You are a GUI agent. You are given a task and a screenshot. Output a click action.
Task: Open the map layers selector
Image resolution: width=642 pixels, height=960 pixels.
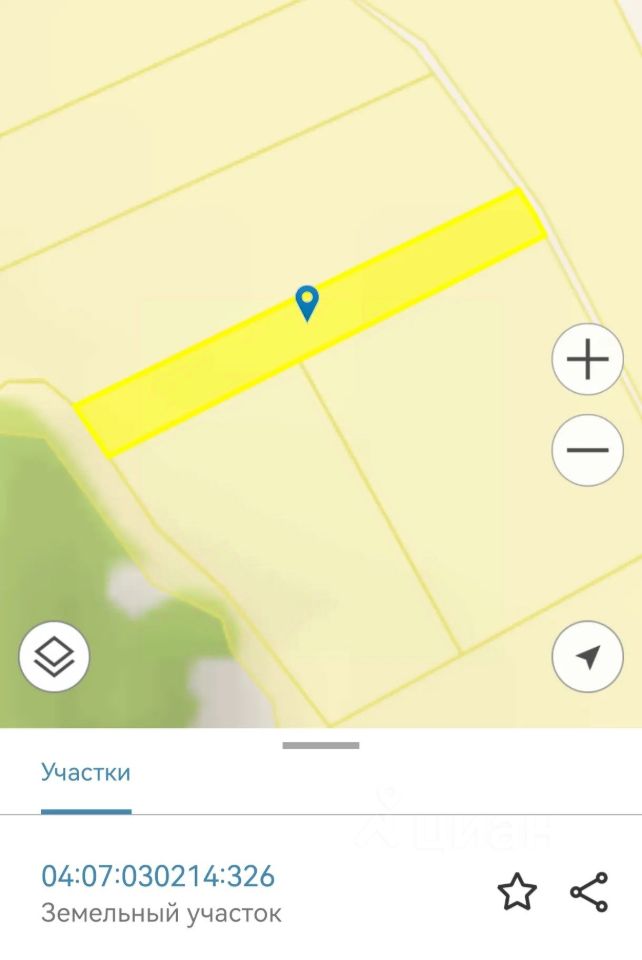tap(54, 657)
